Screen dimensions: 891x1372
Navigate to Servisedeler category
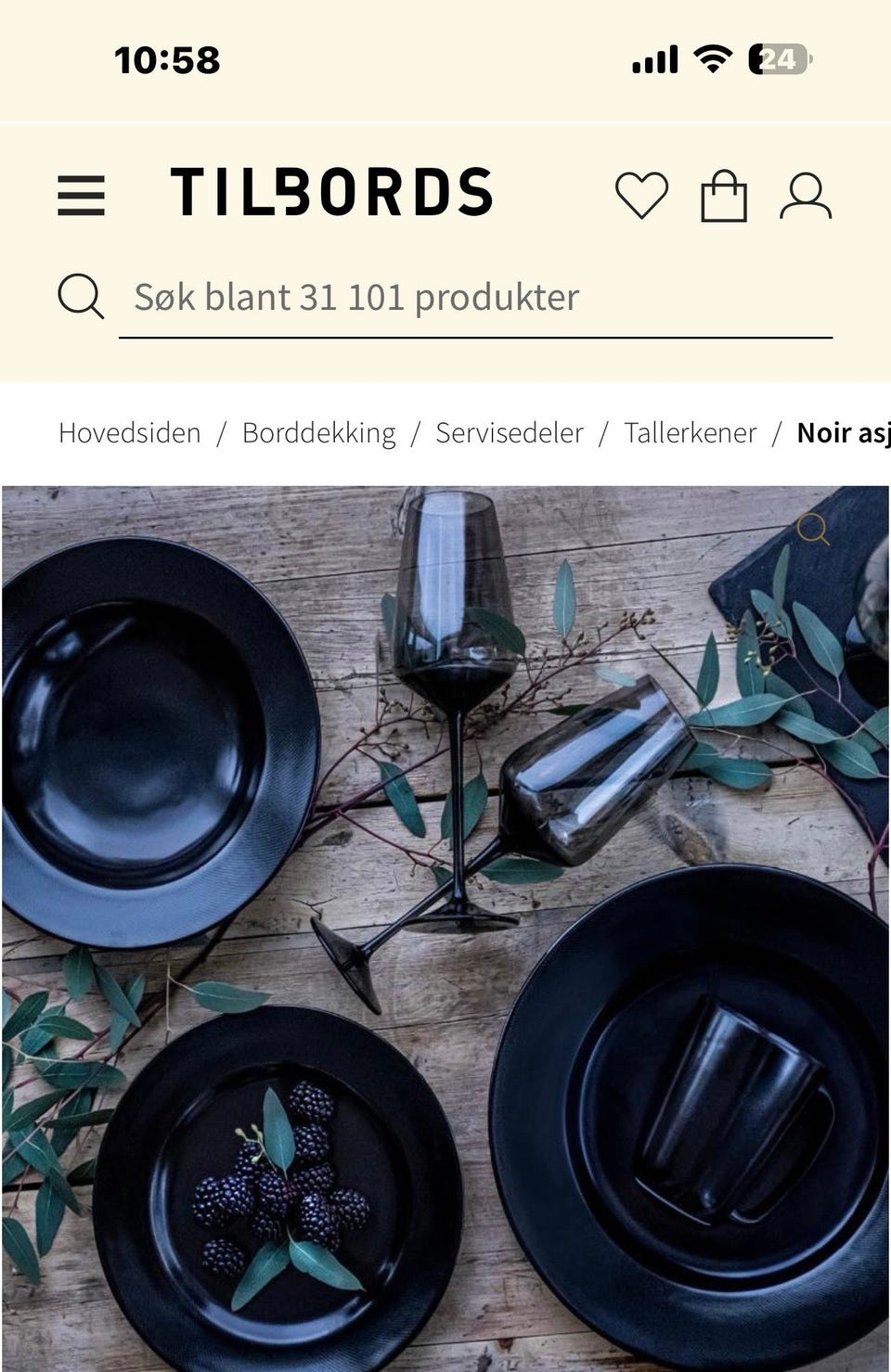(510, 431)
